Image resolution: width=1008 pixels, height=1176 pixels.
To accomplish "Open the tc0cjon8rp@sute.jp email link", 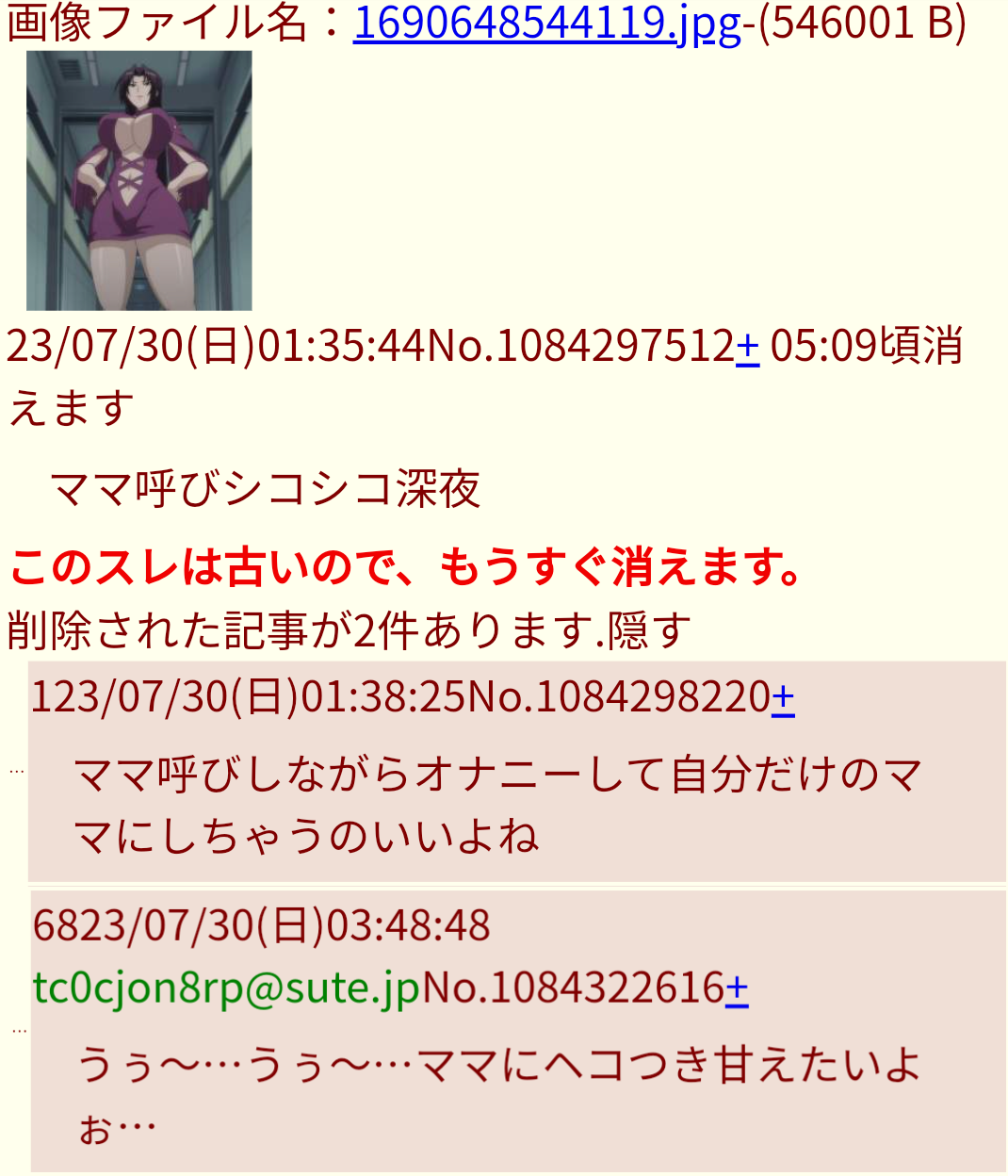I will pos(226,988).
